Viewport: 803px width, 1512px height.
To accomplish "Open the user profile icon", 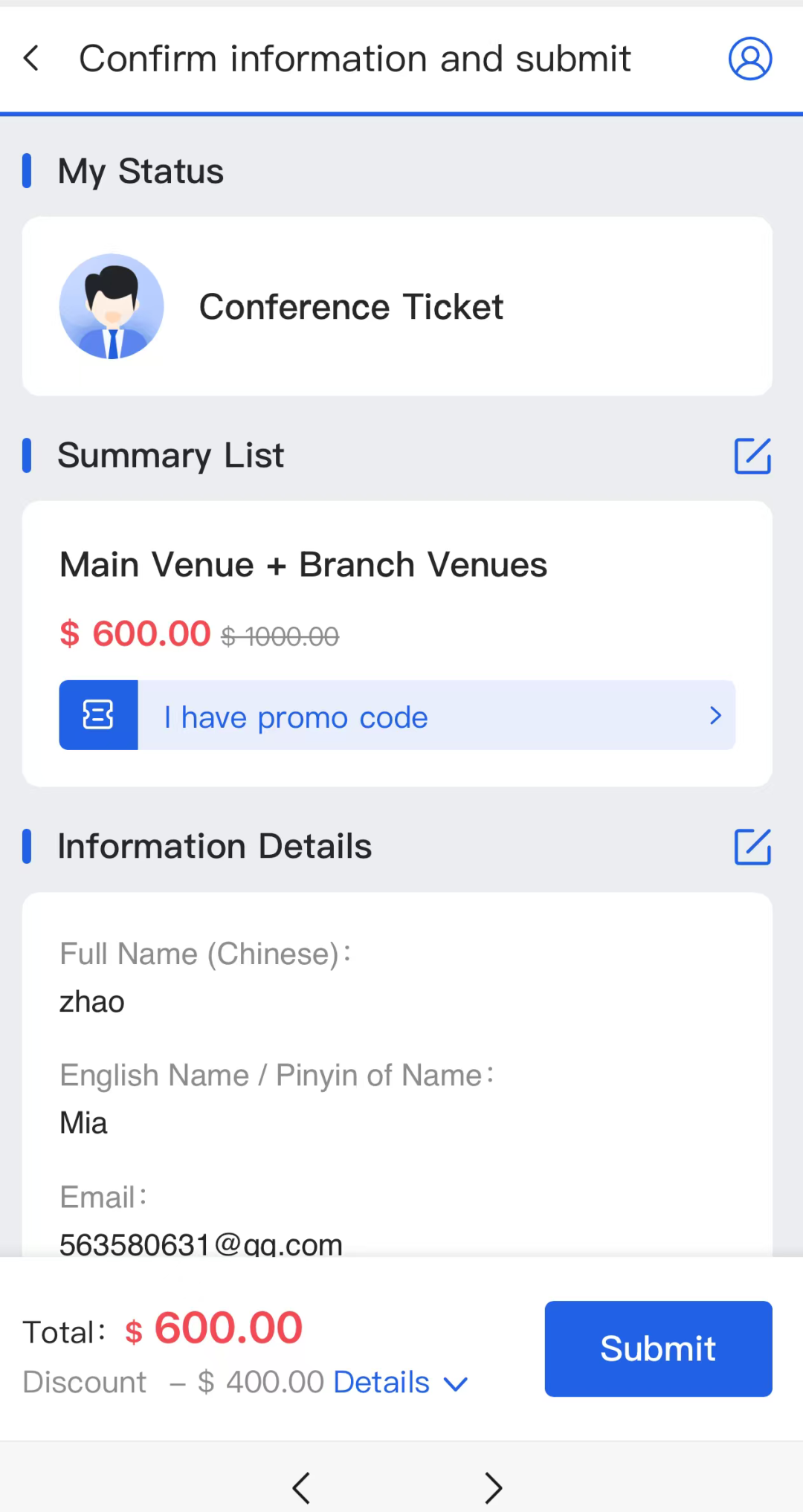I will click(749, 59).
